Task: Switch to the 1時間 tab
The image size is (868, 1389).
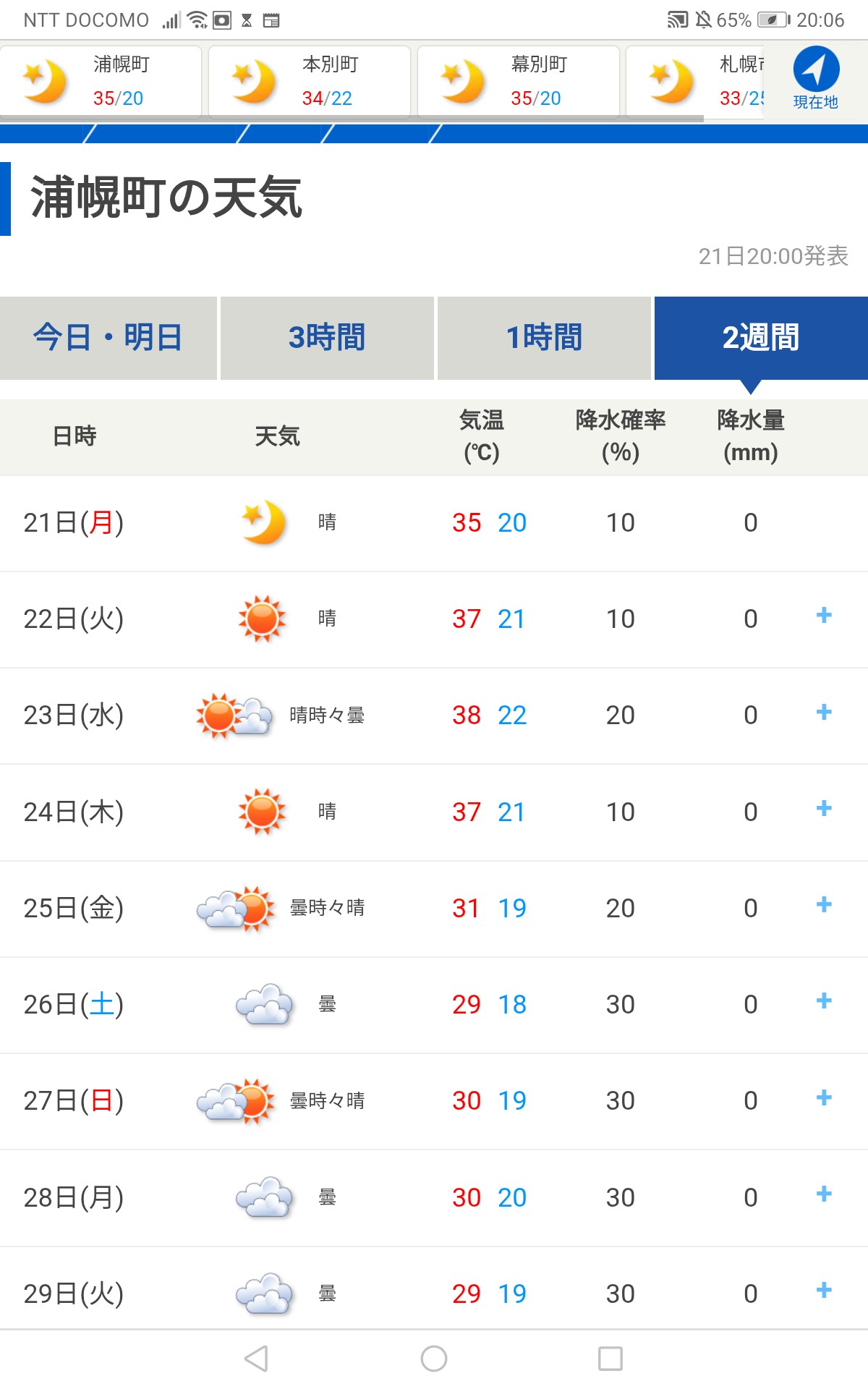Action: coord(544,338)
